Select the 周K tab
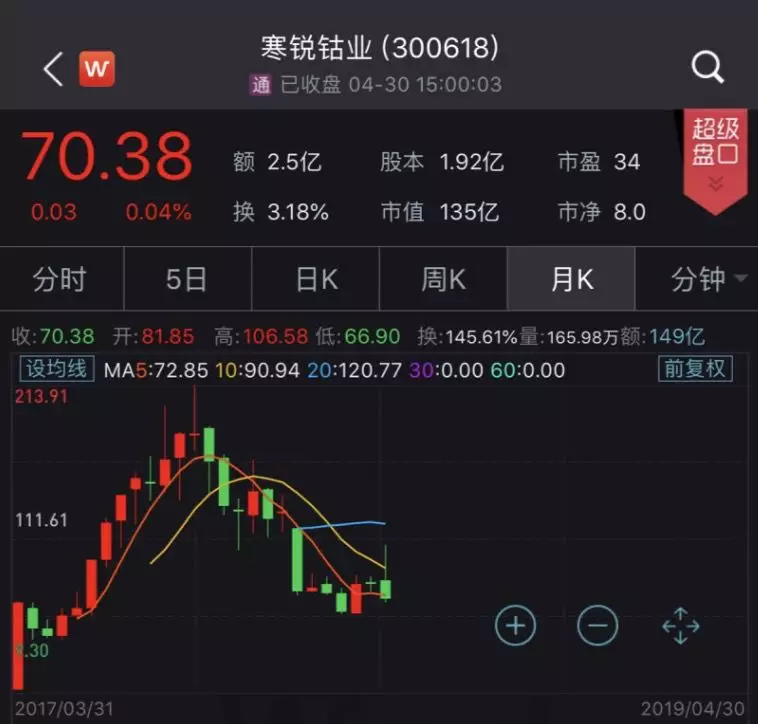Screen dimensions: 758x724 (x=443, y=279)
